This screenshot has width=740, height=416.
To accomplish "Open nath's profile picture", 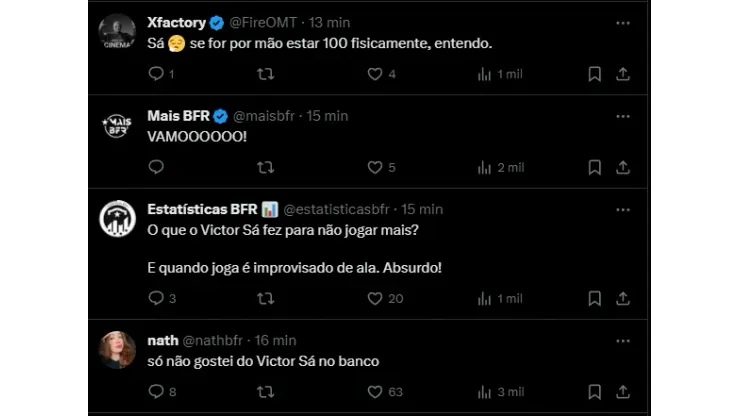I will point(118,350).
